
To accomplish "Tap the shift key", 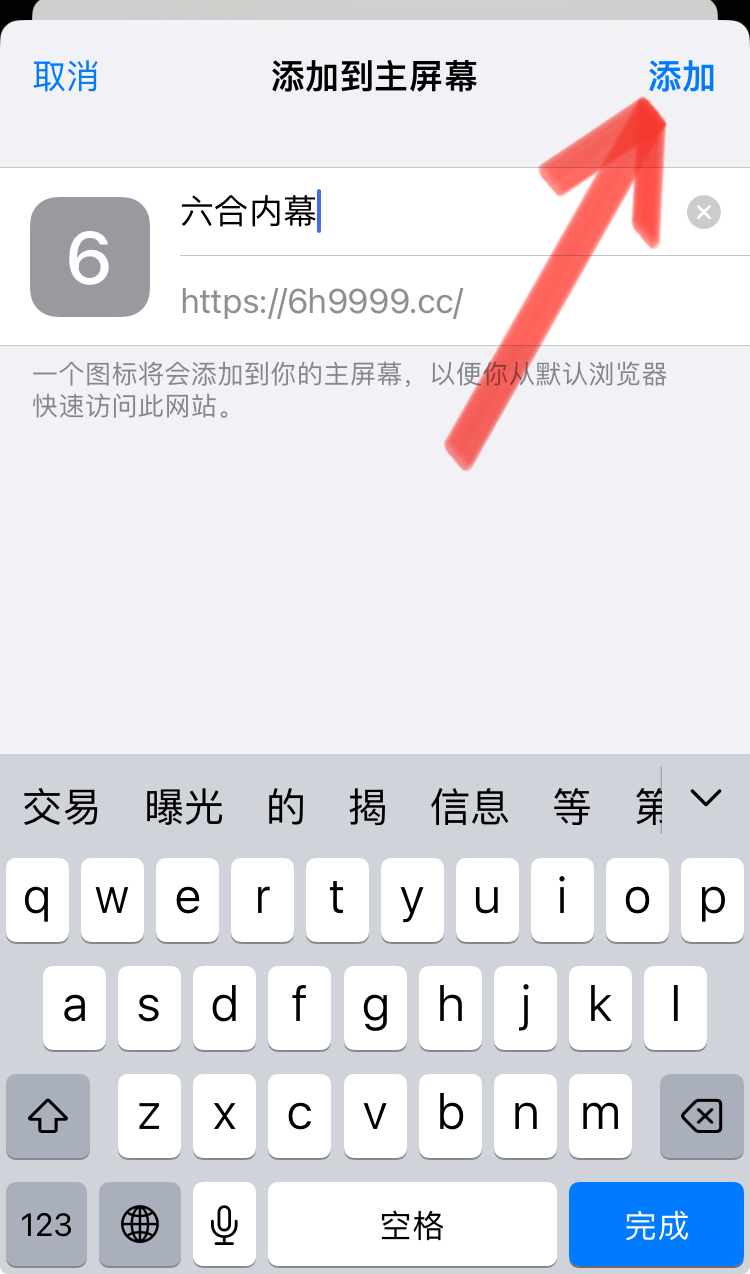I will pos(48,1116).
